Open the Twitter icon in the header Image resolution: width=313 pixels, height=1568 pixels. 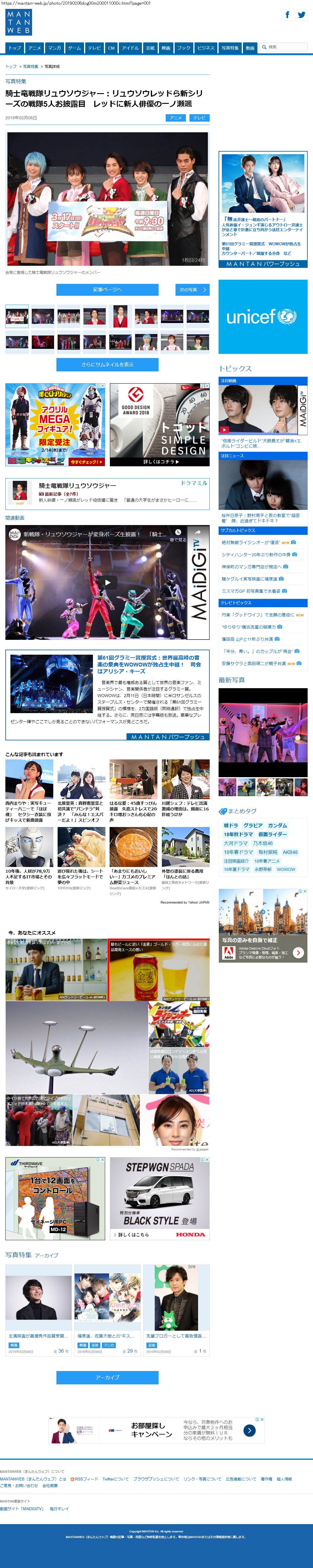click(x=301, y=15)
